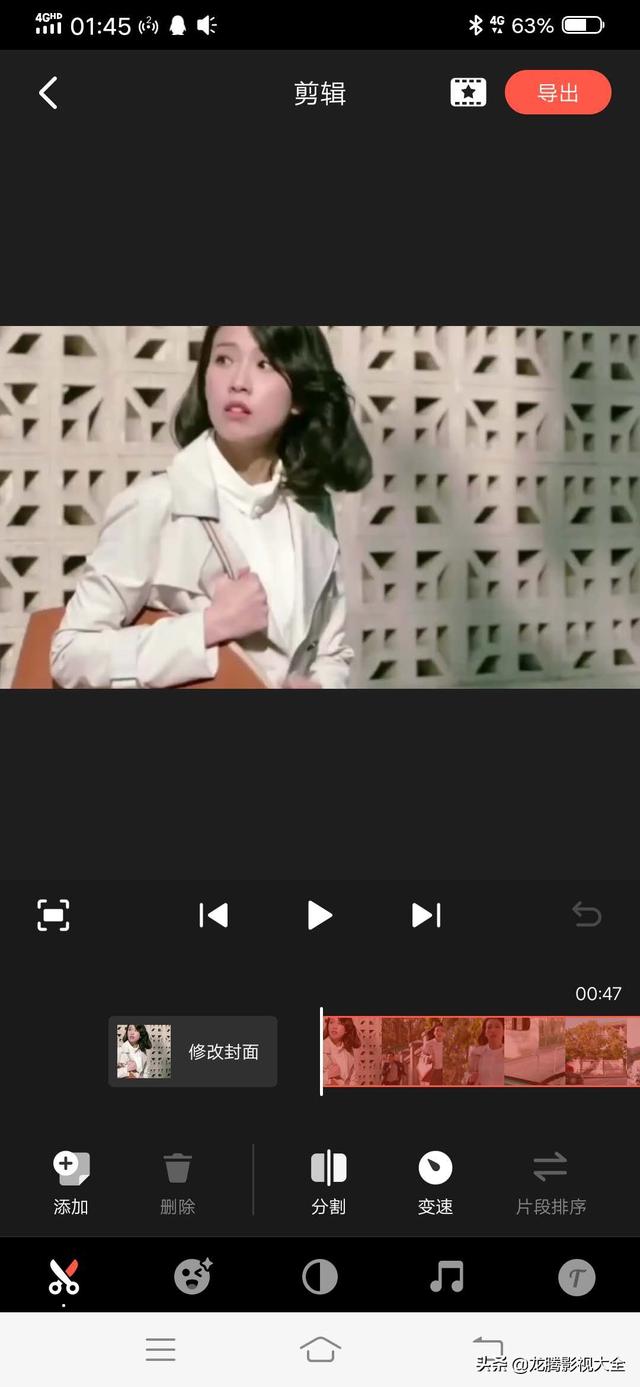Open the music note tab
Image resolution: width=640 pixels, height=1387 pixels.
[x=447, y=1277]
